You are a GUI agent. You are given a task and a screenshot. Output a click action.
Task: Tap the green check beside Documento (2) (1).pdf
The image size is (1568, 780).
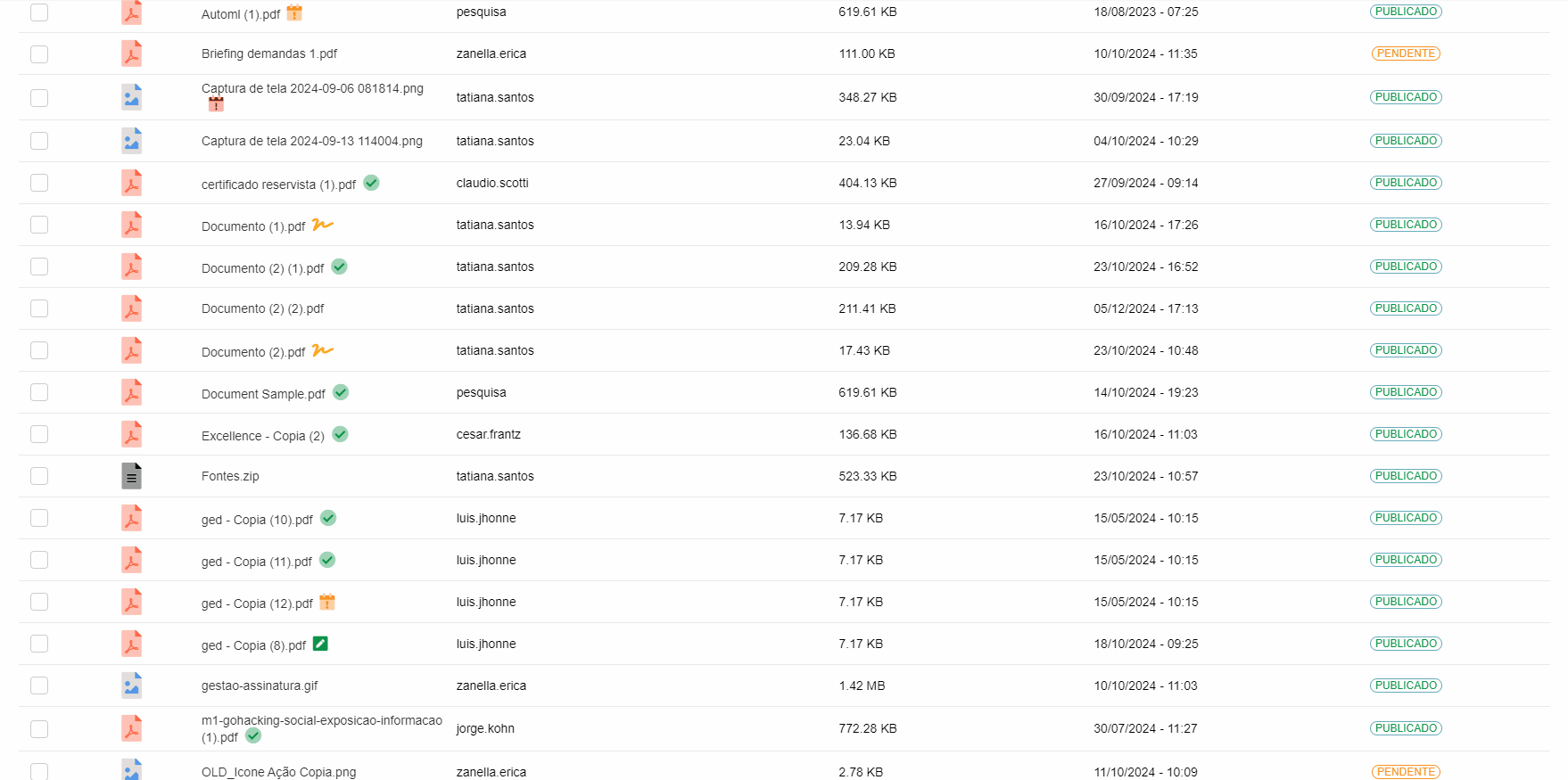[339, 267]
